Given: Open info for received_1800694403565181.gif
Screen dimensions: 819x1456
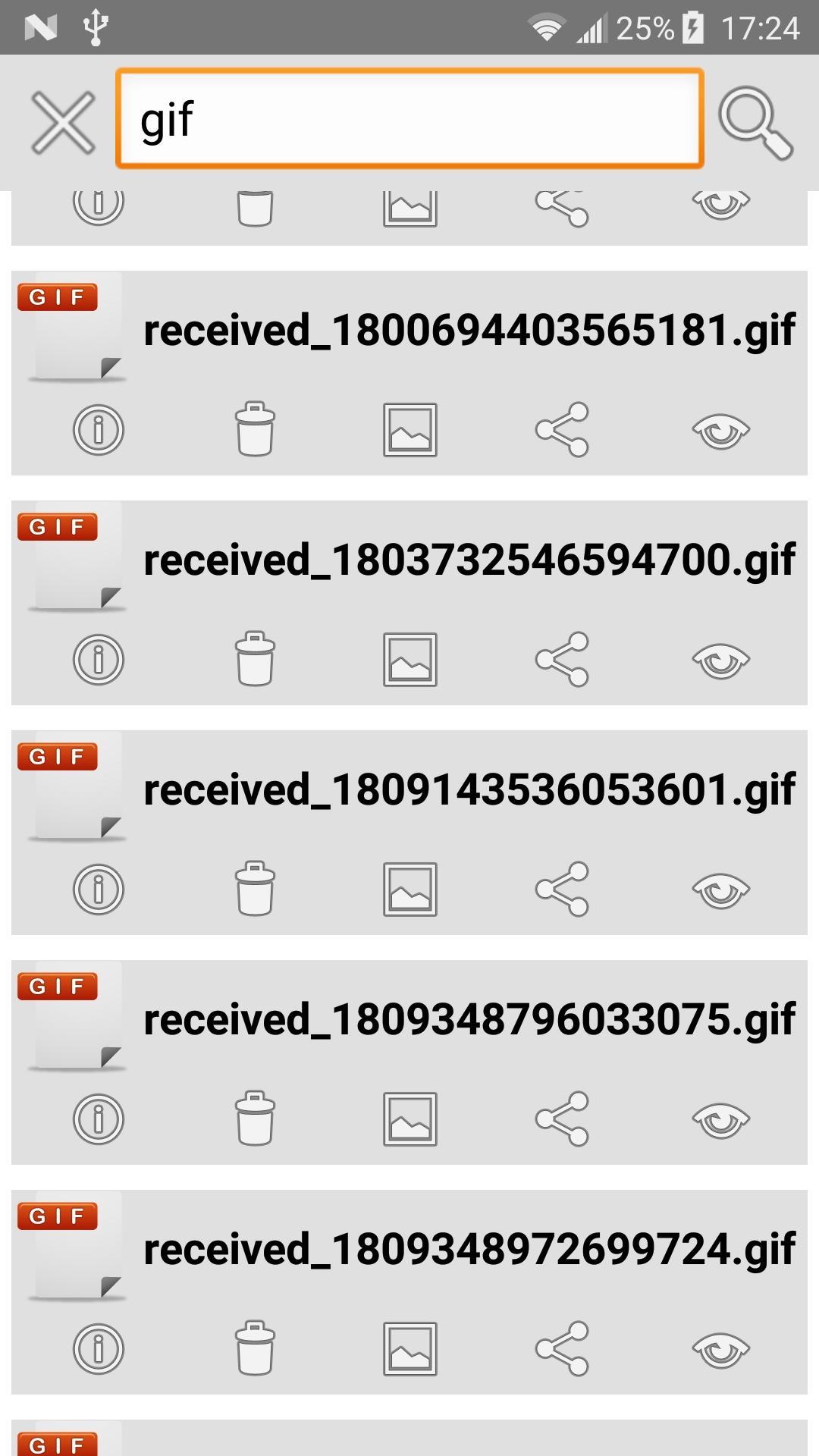Looking at the screenshot, I should [96, 431].
